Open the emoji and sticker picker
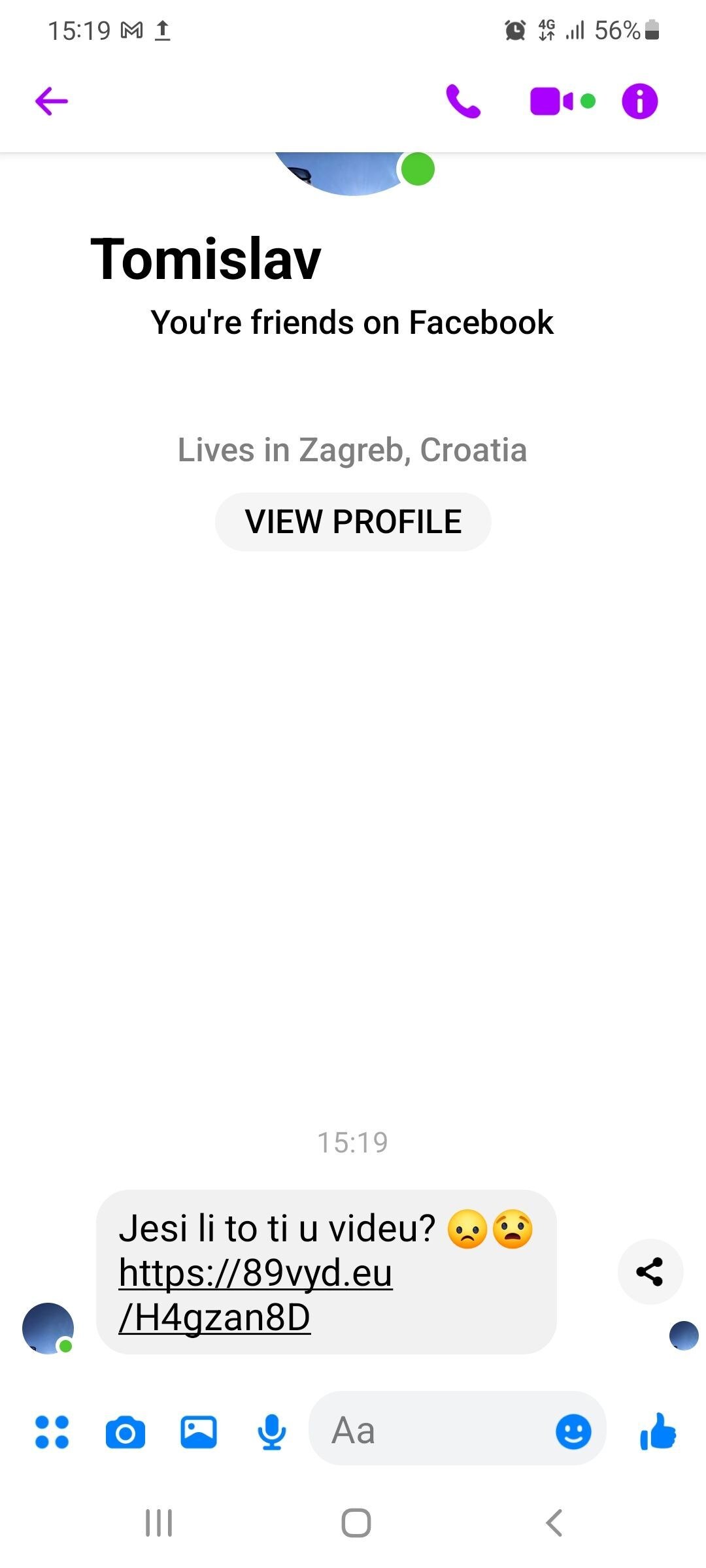706x1568 pixels. coord(573,1429)
